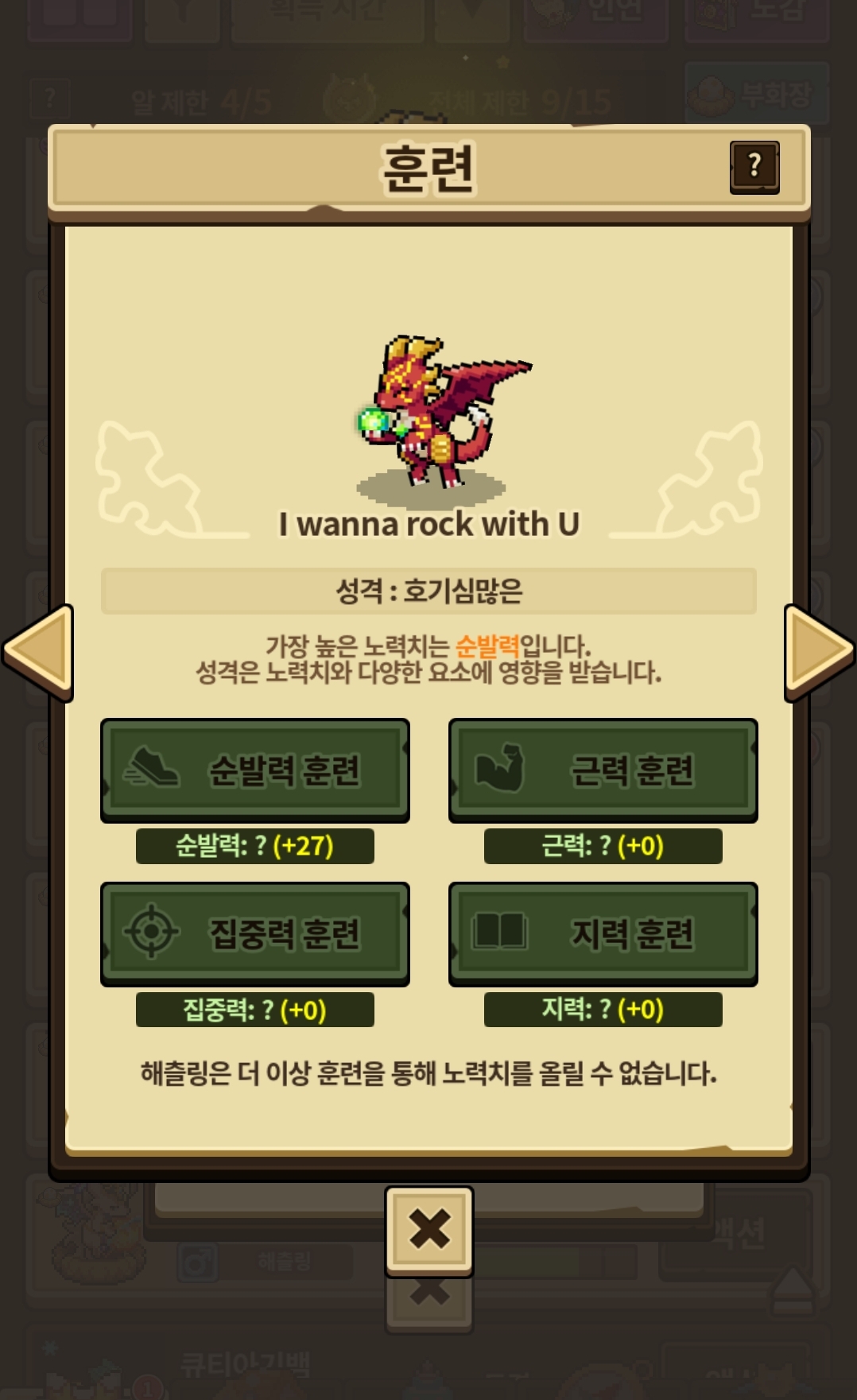Tap the 근력 훈련 strength training button
This screenshot has width=857, height=1400.
[603, 770]
